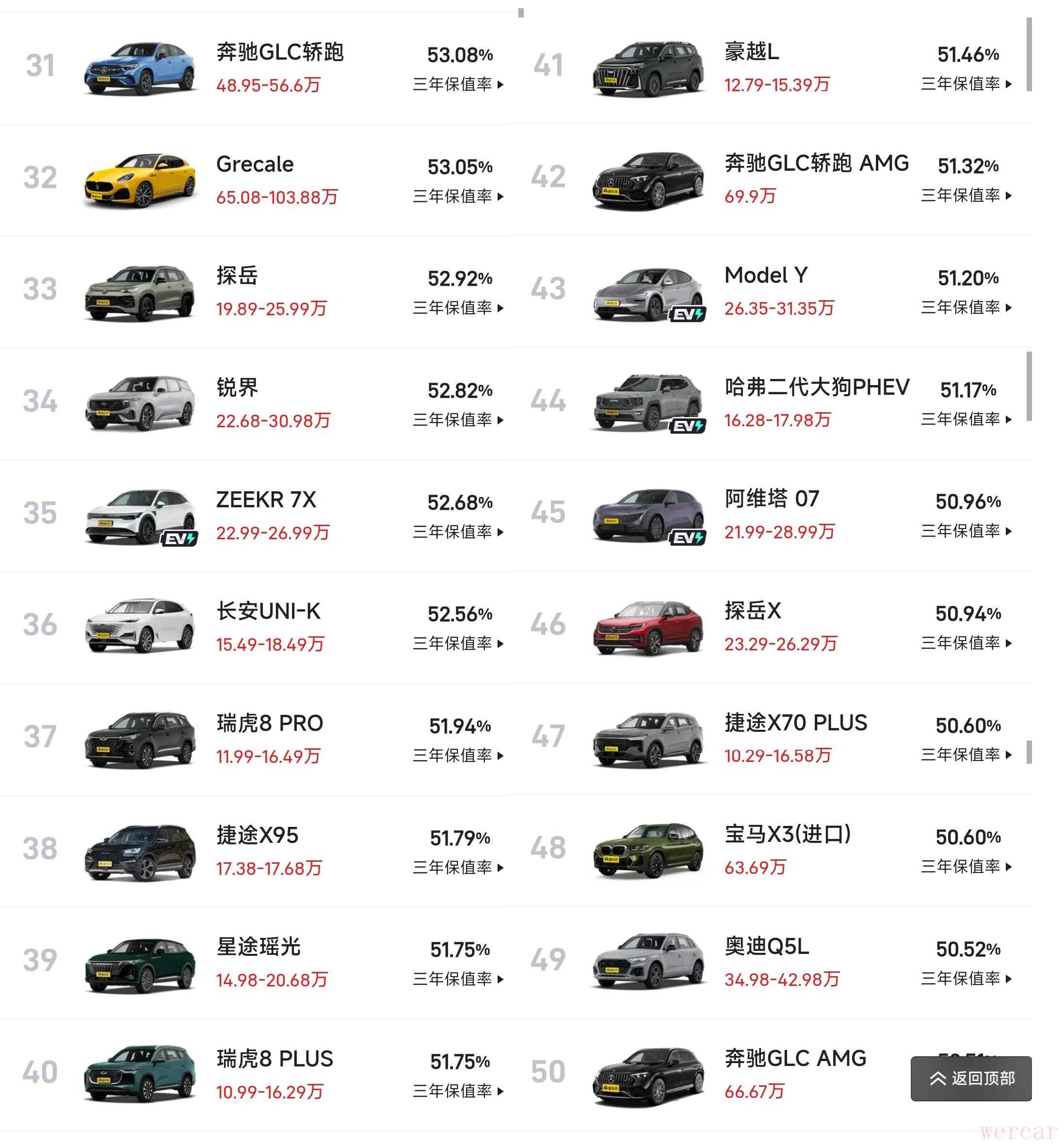Tap the 返回顶部 back-to-top button
The image size is (1064, 1145).
click(x=971, y=1078)
